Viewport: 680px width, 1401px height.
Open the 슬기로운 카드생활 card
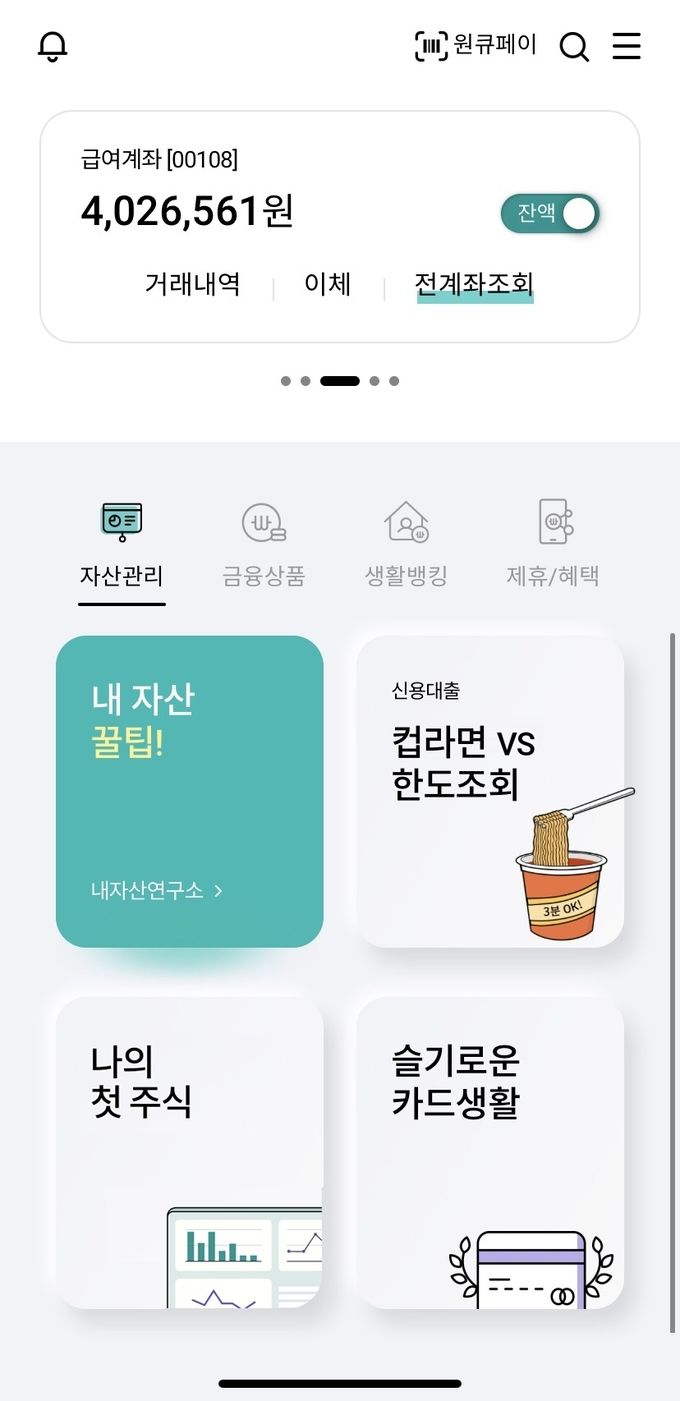[490, 1152]
